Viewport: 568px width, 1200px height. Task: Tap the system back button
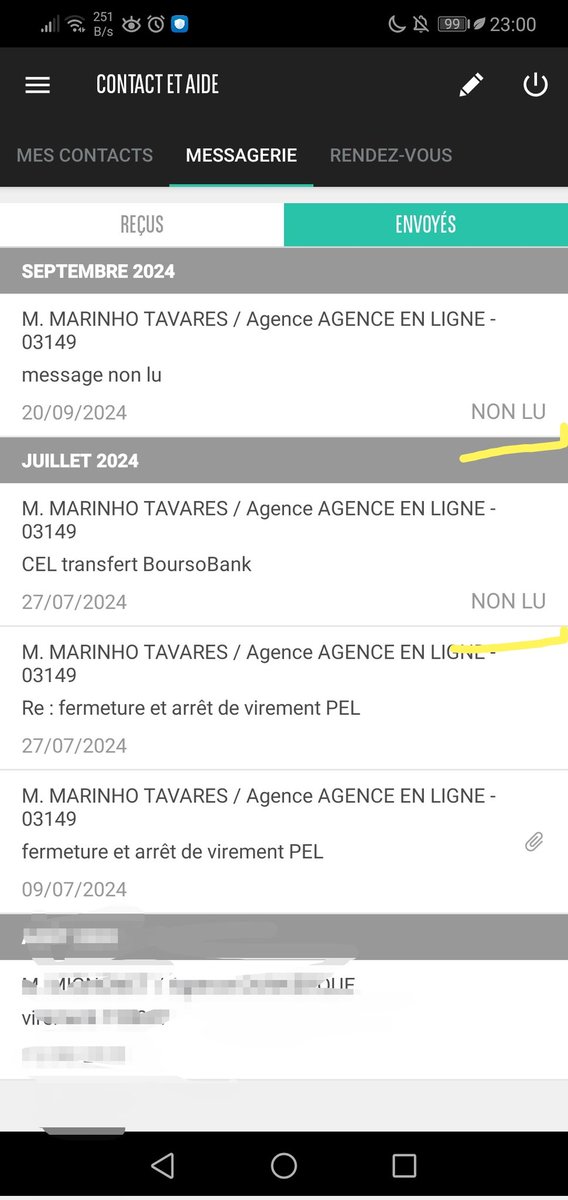pyautogui.click(x=162, y=1165)
